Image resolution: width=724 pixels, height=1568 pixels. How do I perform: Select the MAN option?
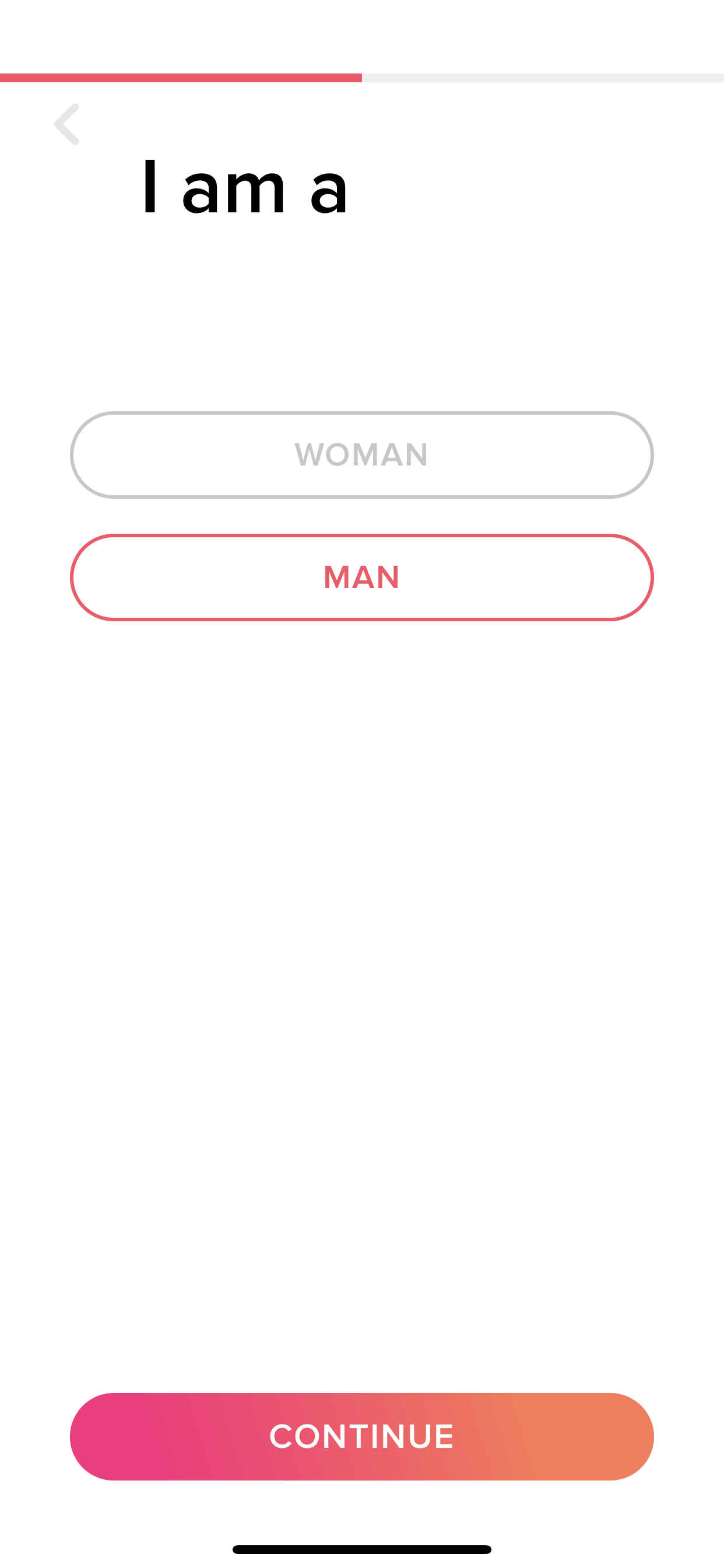click(x=362, y=577)
